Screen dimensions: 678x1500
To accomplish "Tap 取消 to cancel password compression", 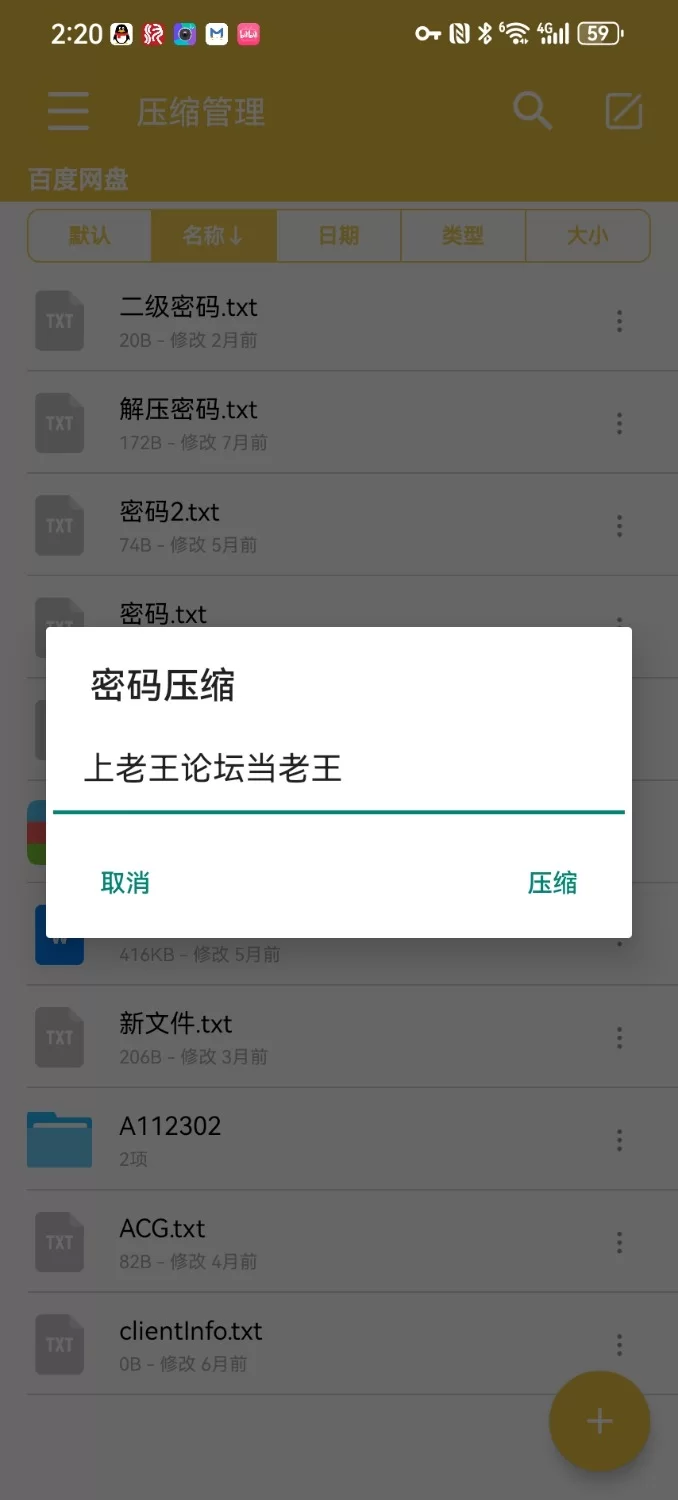I will (x=125, y=883).
